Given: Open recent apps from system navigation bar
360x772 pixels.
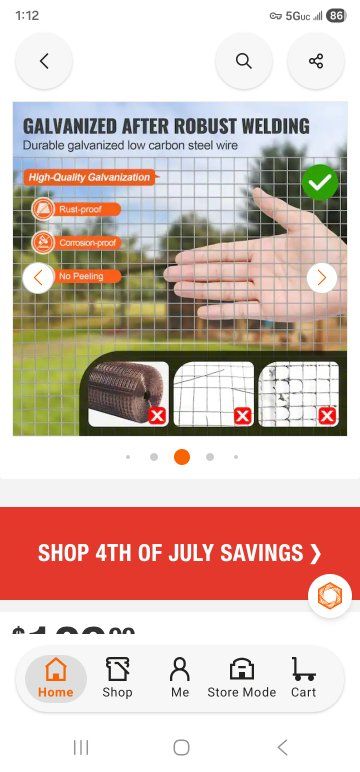Looking at the screenshot, I should (x=81, y=747).
